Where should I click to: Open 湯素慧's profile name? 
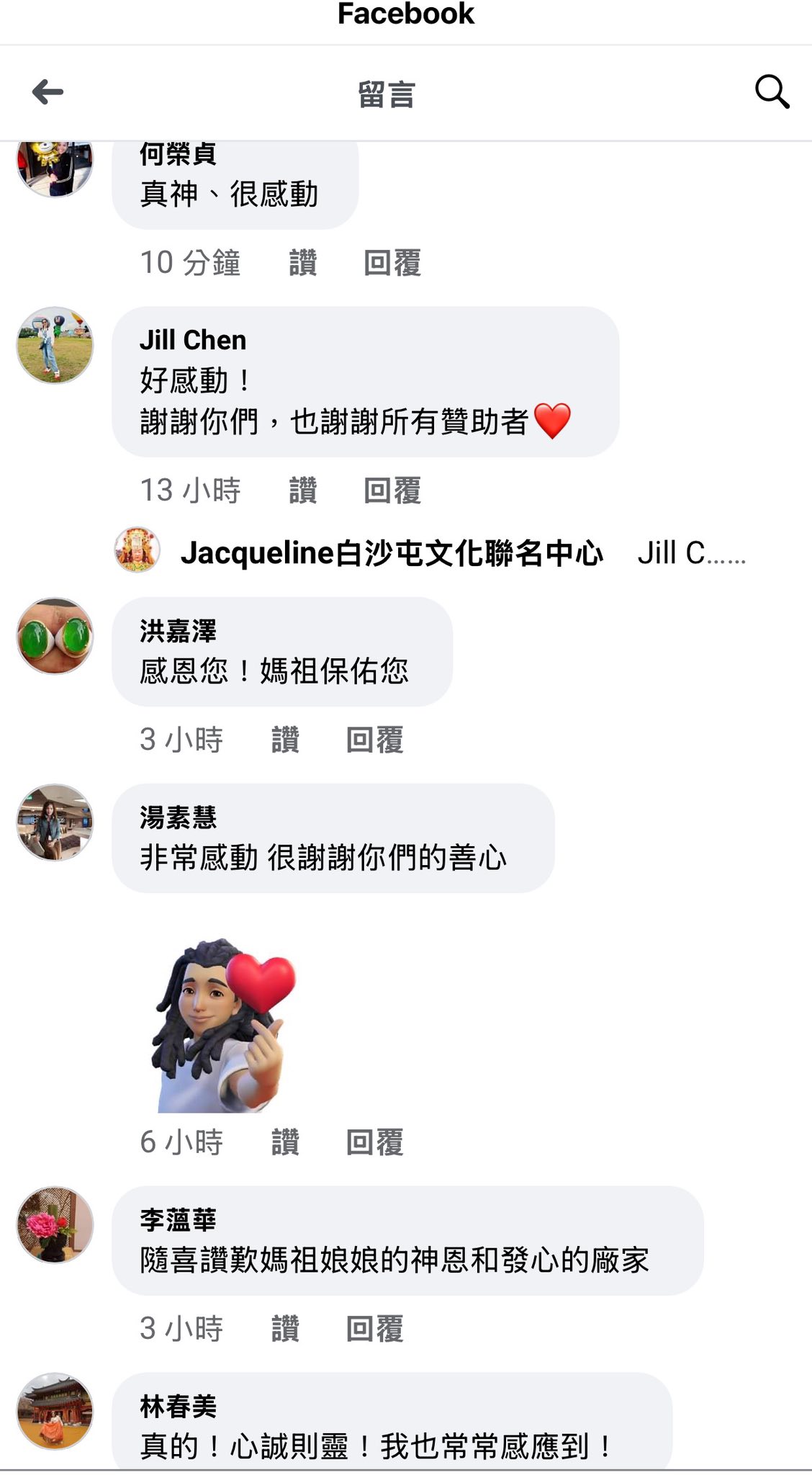(178, 817)
